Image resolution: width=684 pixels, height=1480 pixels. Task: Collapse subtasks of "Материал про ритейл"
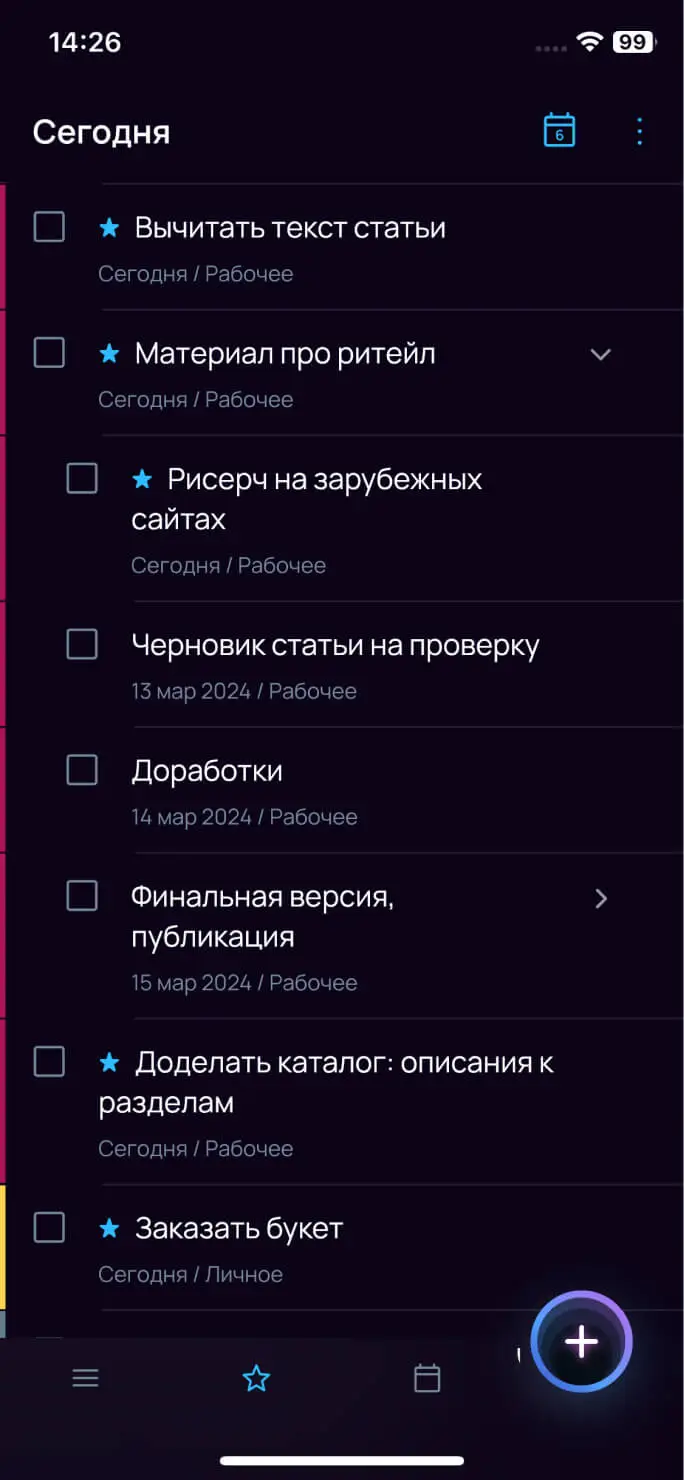click(x=600, y=354)
